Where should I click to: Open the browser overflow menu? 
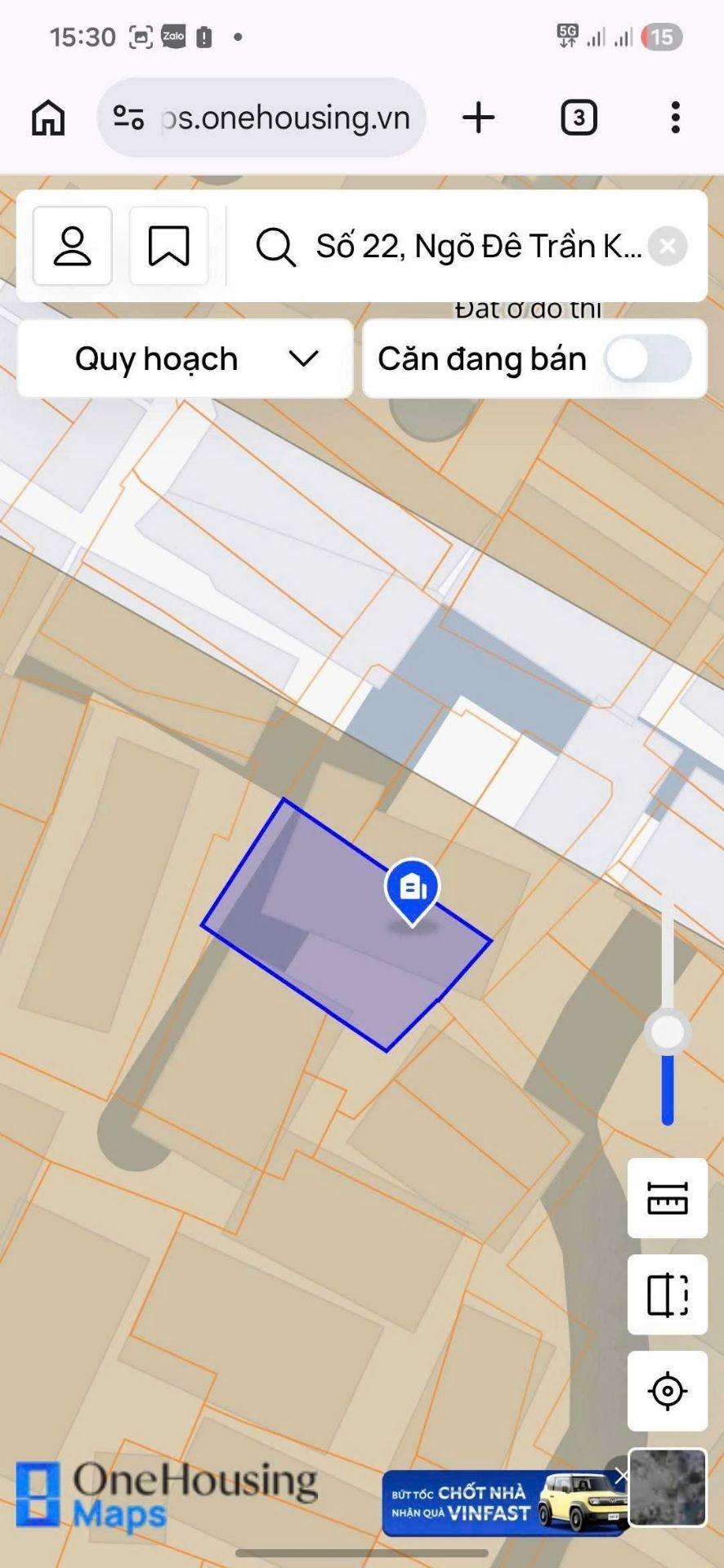675,118
